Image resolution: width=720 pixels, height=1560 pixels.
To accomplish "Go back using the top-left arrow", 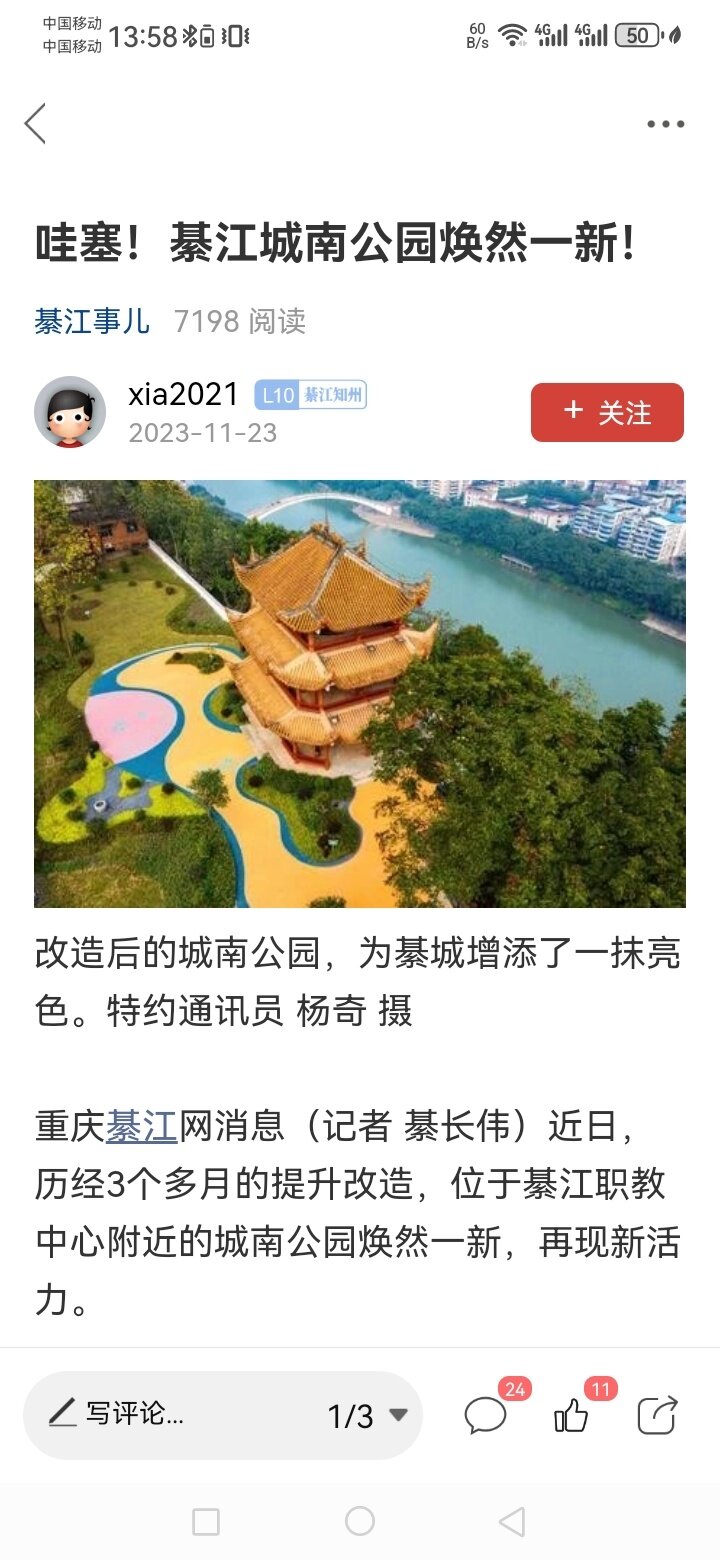I will 35,124.
